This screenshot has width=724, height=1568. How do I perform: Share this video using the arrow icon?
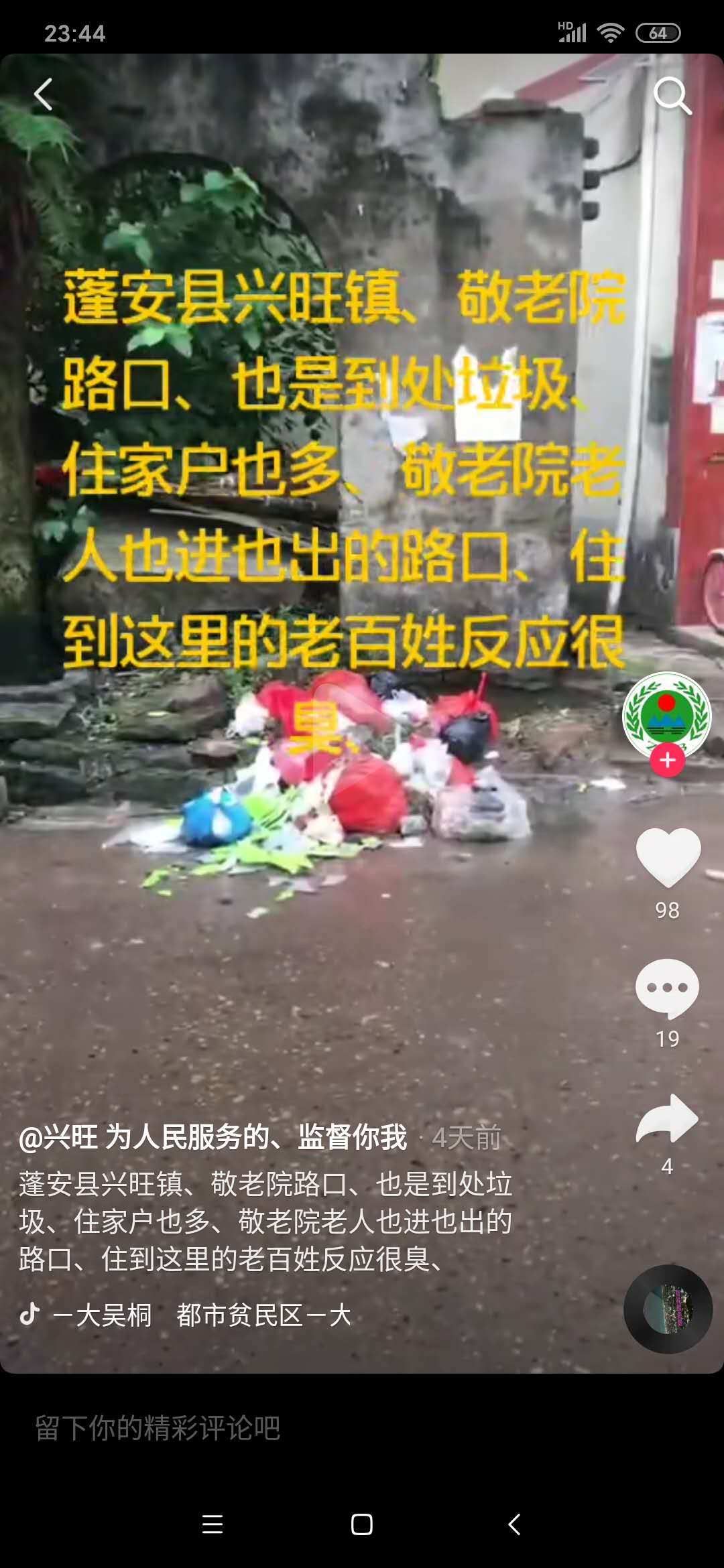667,1118
